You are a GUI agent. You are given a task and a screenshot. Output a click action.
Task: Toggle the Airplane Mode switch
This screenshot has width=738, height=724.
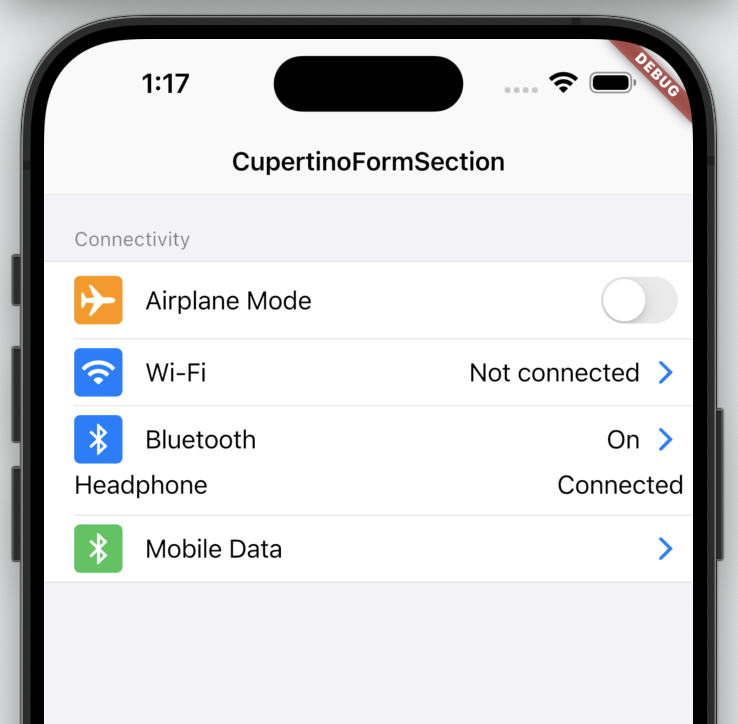[x=638, y=300]
